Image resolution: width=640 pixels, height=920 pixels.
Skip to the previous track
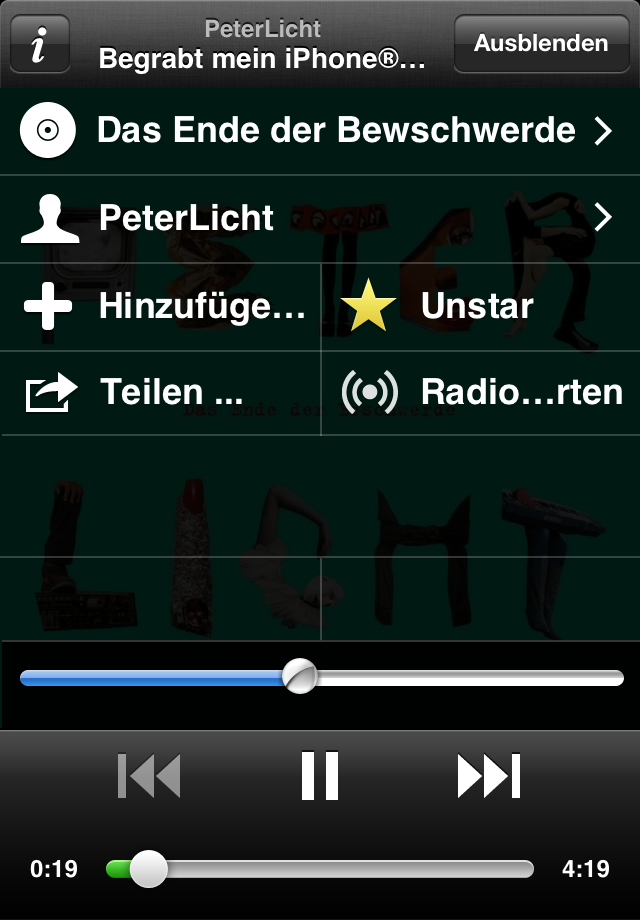point(149,776)
